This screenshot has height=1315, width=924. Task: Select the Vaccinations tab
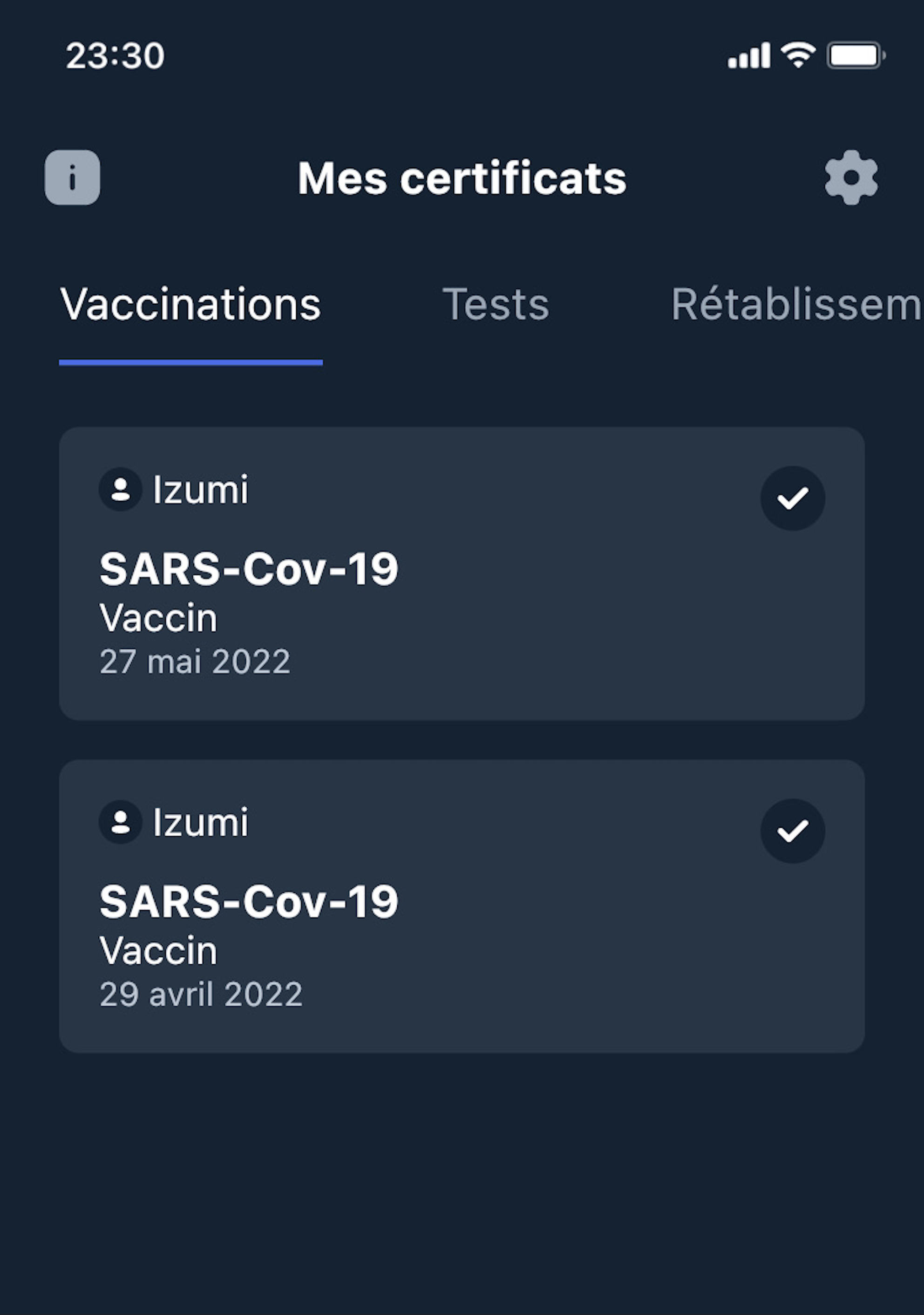[x=190, y=305]
